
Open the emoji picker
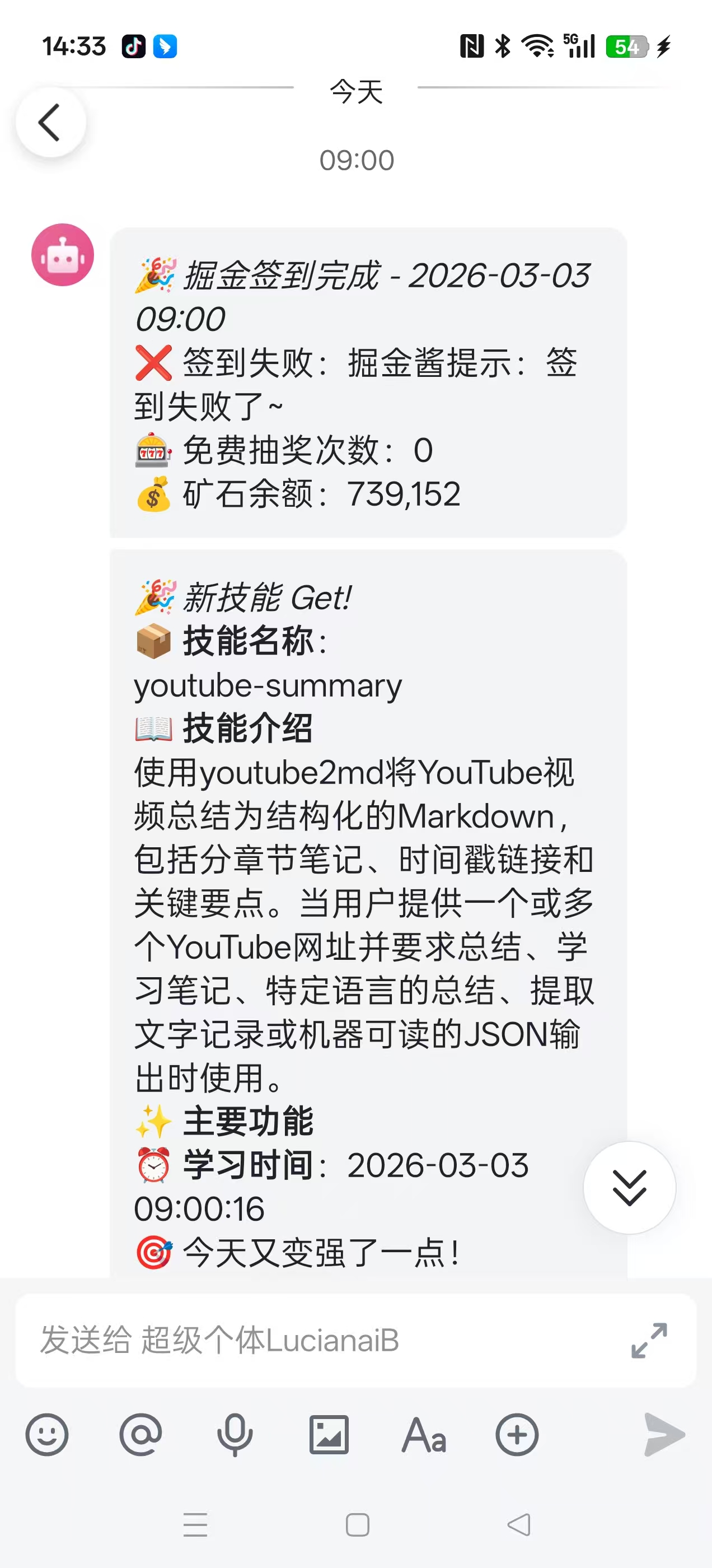(47, 1435)
